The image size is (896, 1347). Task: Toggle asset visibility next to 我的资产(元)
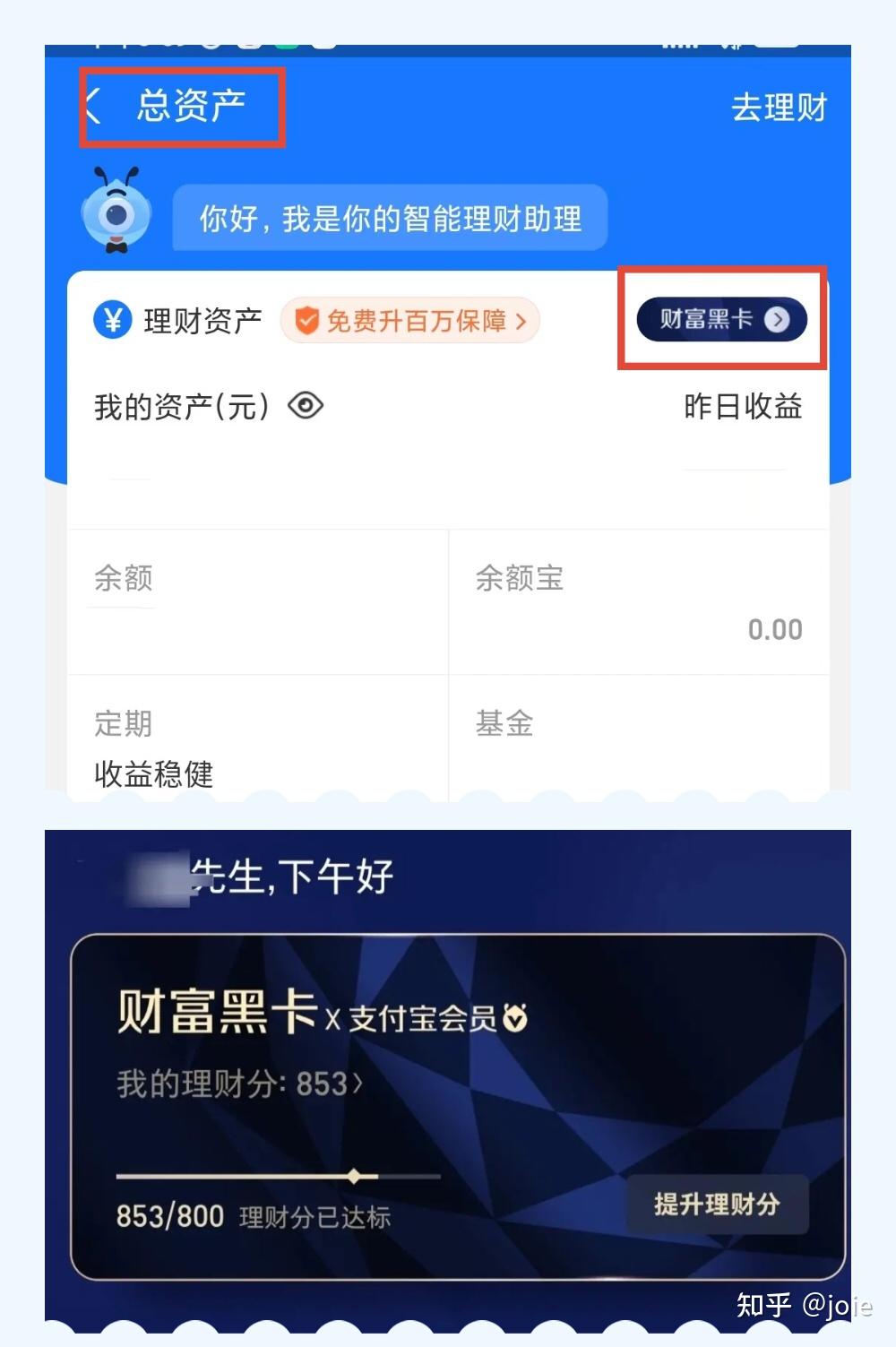(x=306, y=407)
